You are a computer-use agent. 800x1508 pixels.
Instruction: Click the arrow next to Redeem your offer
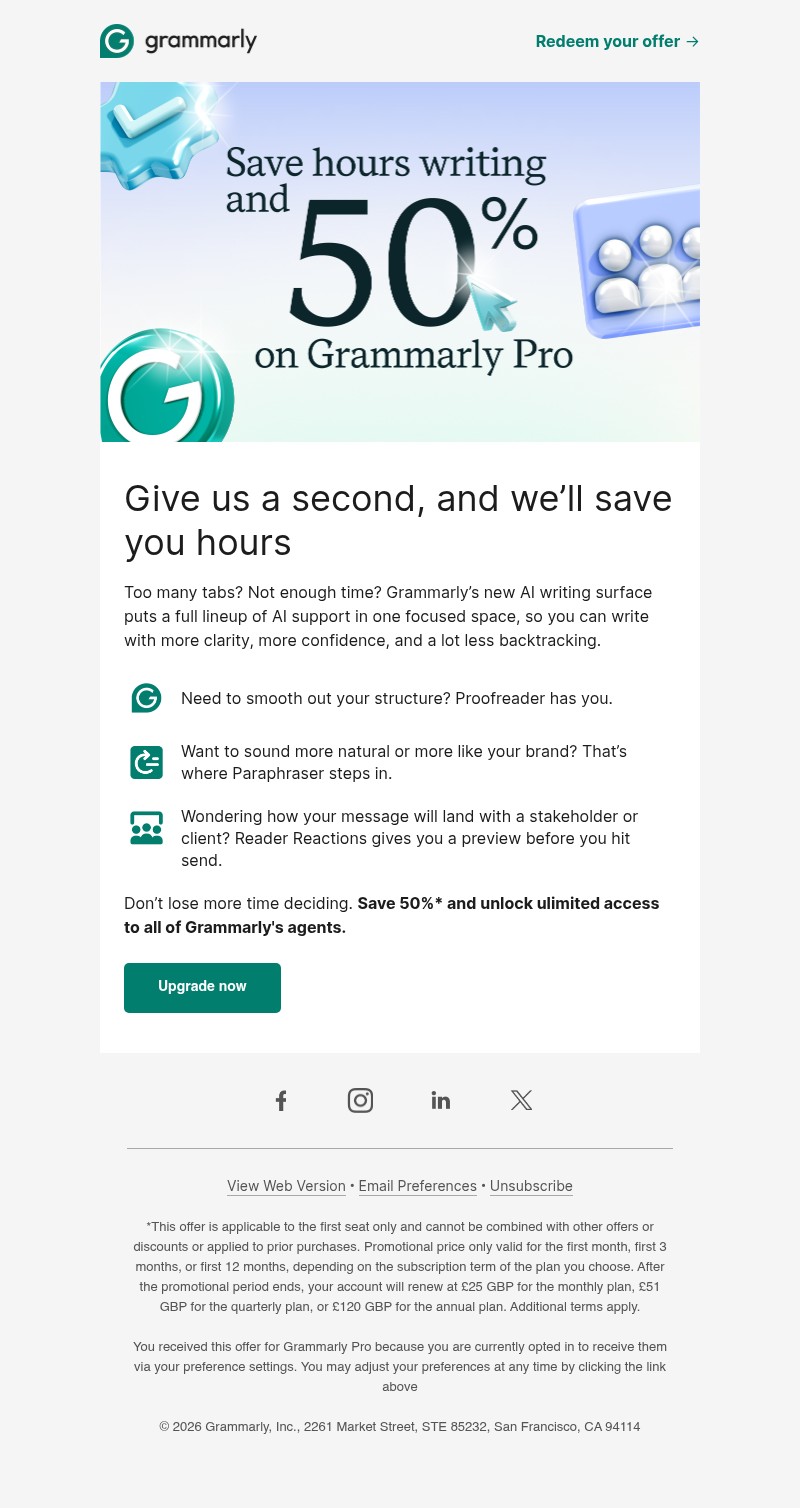click(691, 41)
